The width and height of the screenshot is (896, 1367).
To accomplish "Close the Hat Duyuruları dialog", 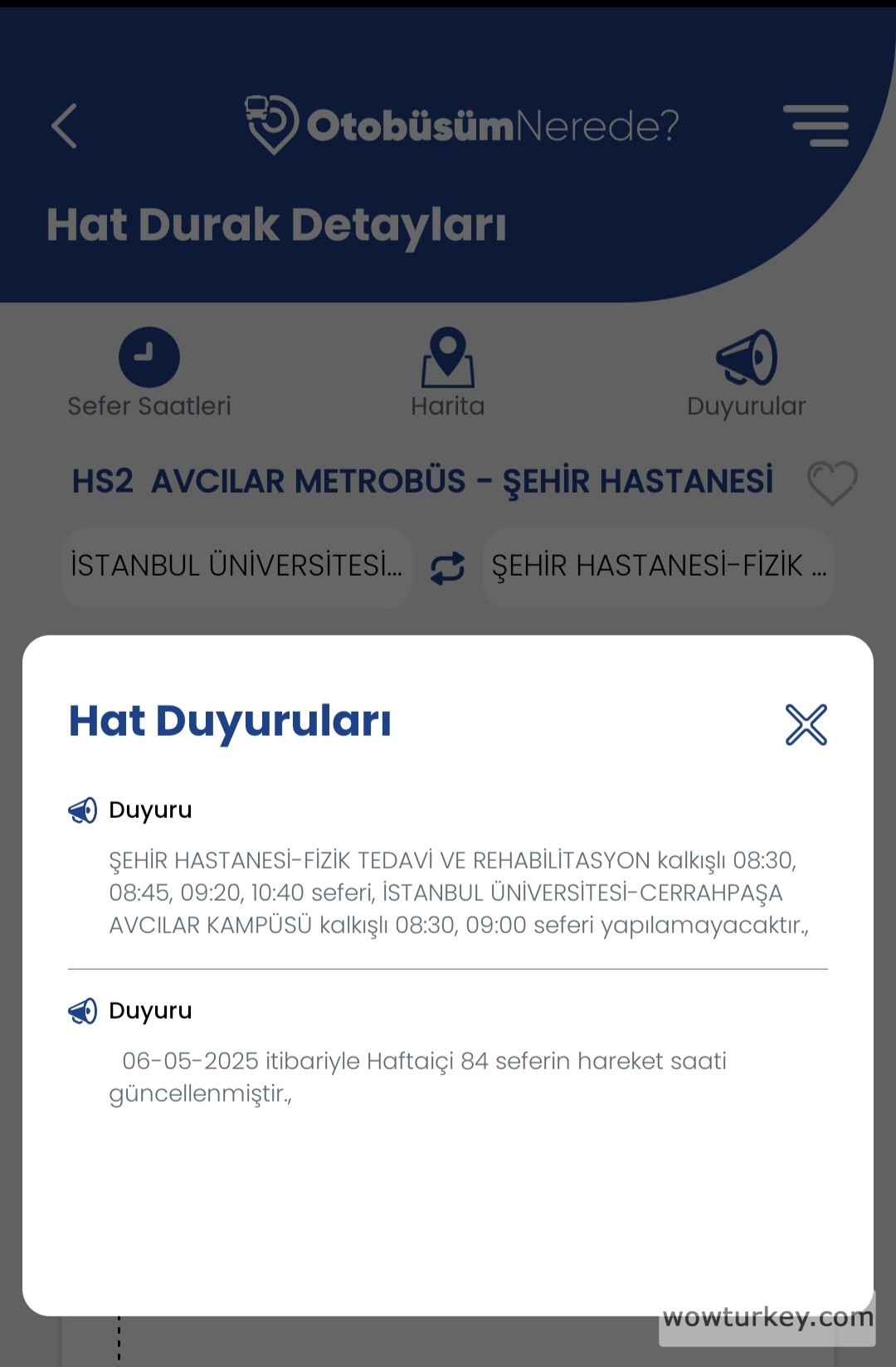I will pos(806,725).
